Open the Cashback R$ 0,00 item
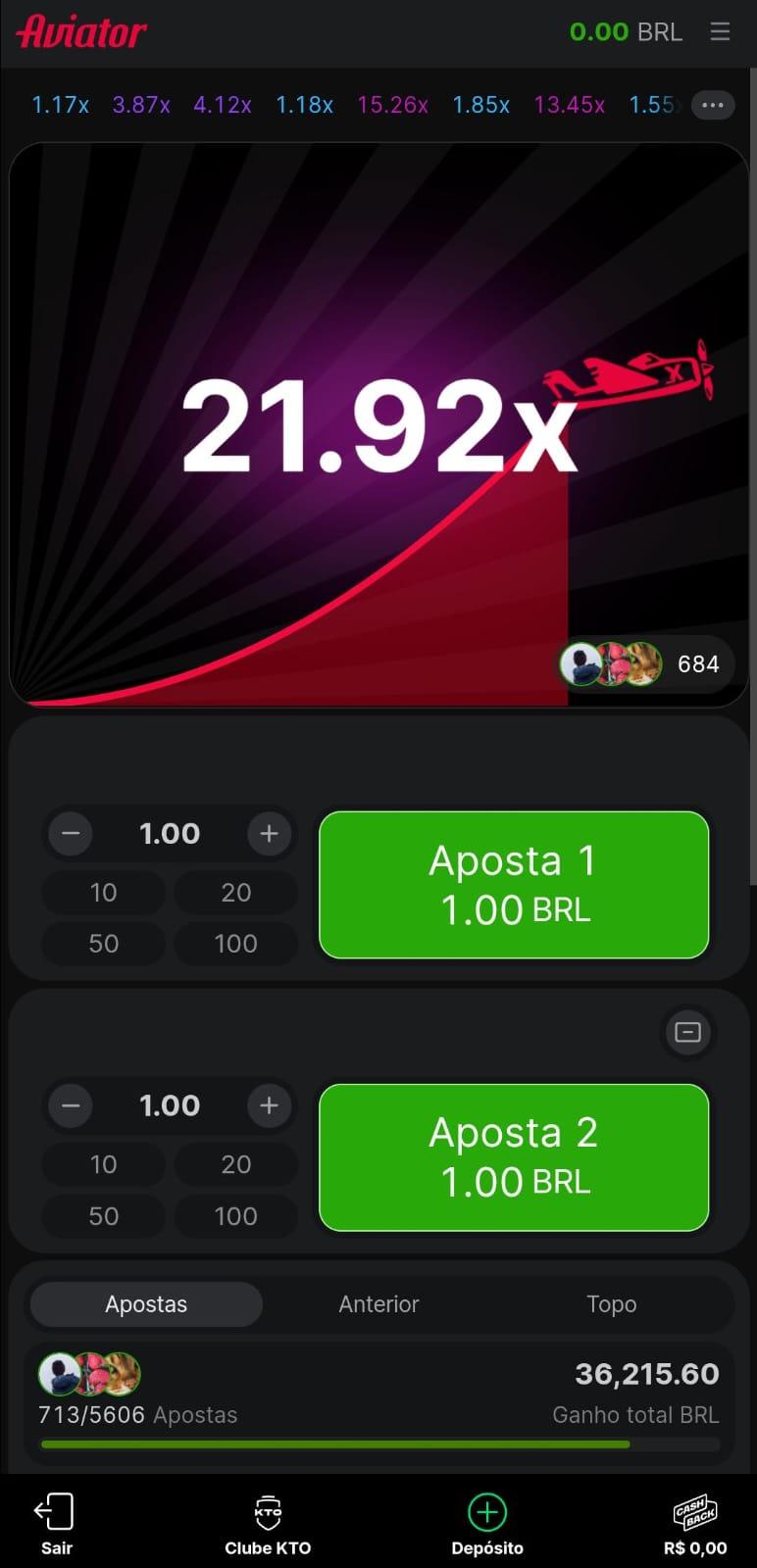The image size is (757, 1568). click(x=695, y=1524)
